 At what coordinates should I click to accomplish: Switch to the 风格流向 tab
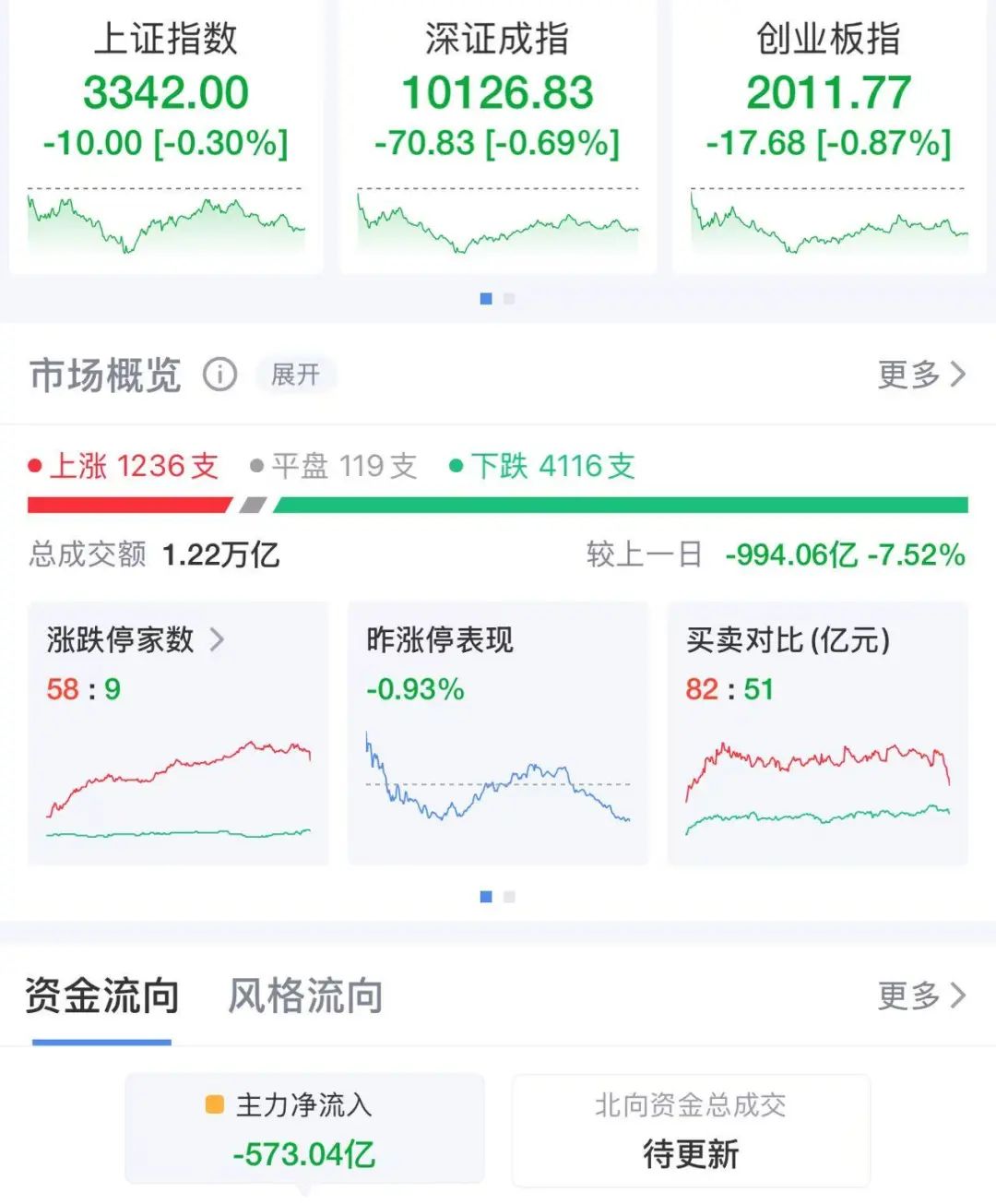(305, 996)
